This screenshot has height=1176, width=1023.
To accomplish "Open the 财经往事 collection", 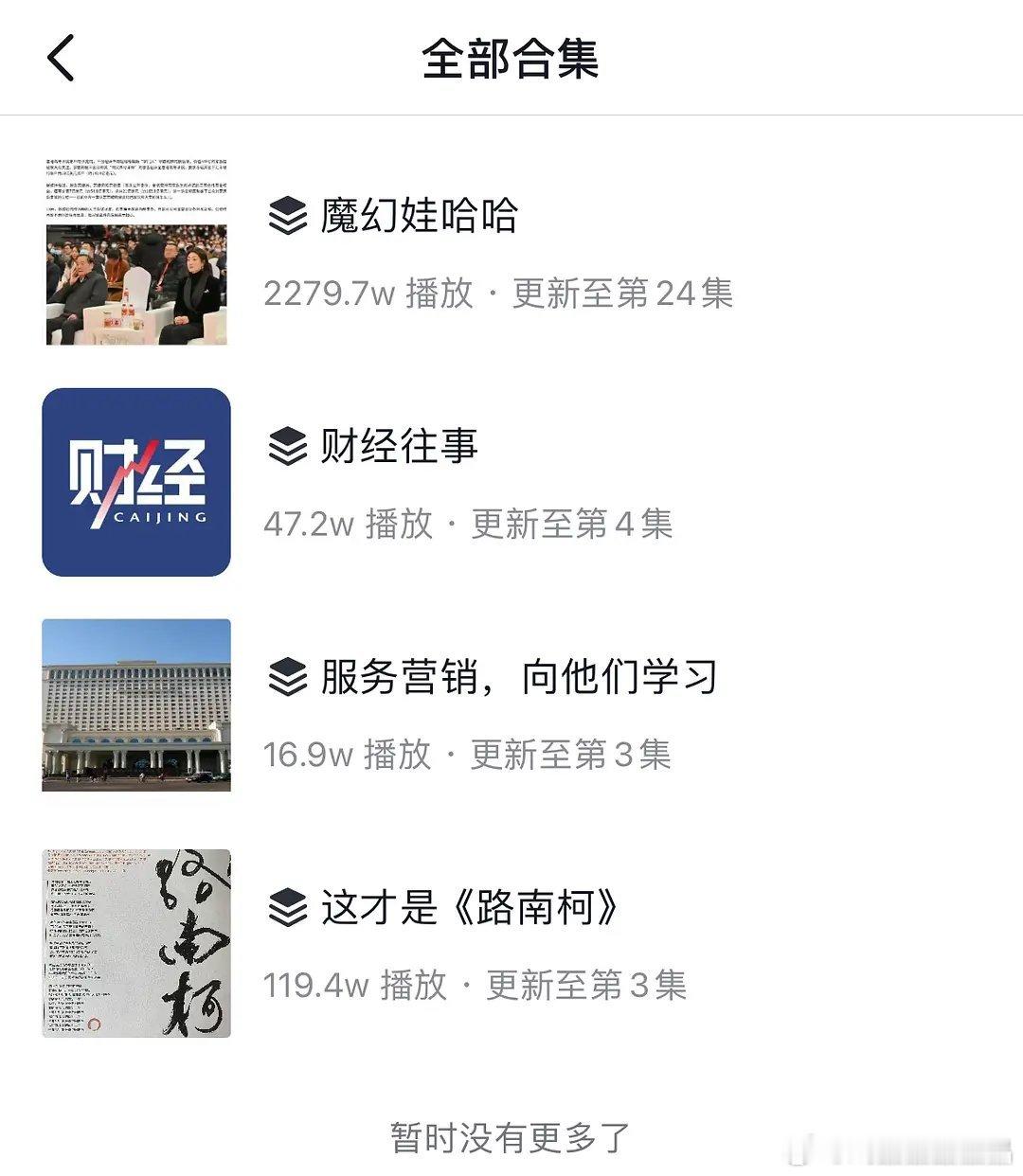I will click(x=398, y=448).
